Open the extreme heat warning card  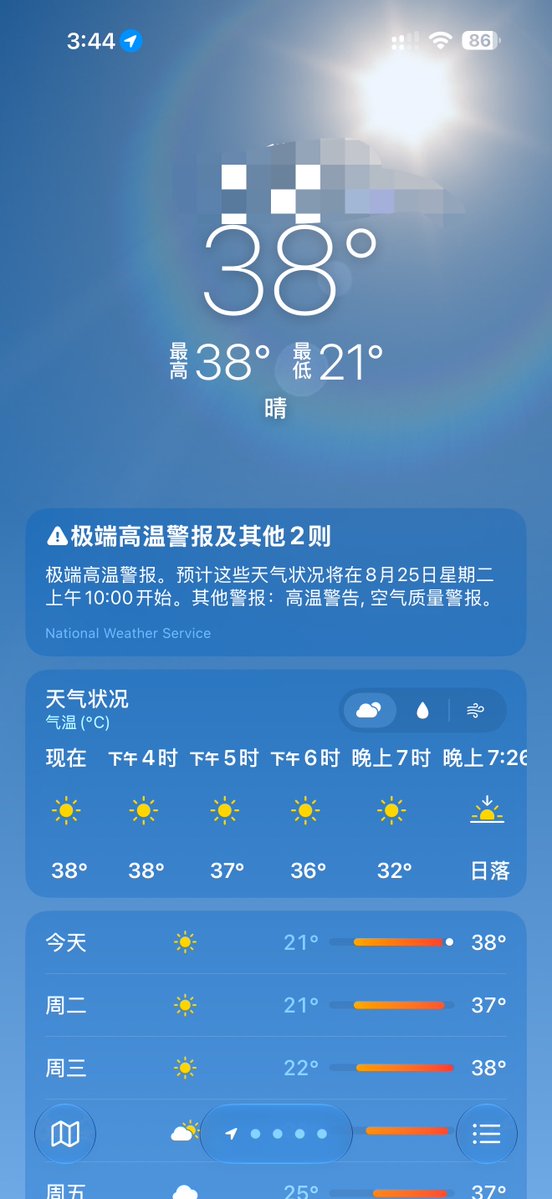point(276,582)
